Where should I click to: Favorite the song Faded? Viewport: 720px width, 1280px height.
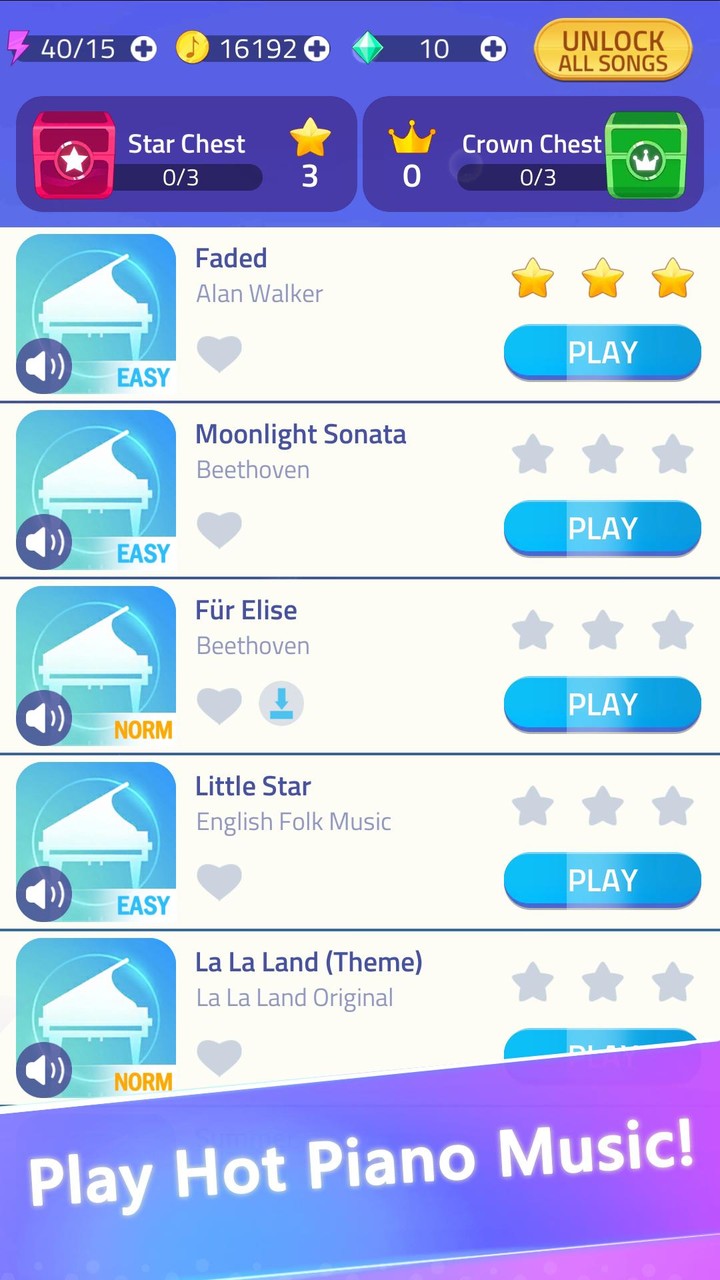(219, 352)
